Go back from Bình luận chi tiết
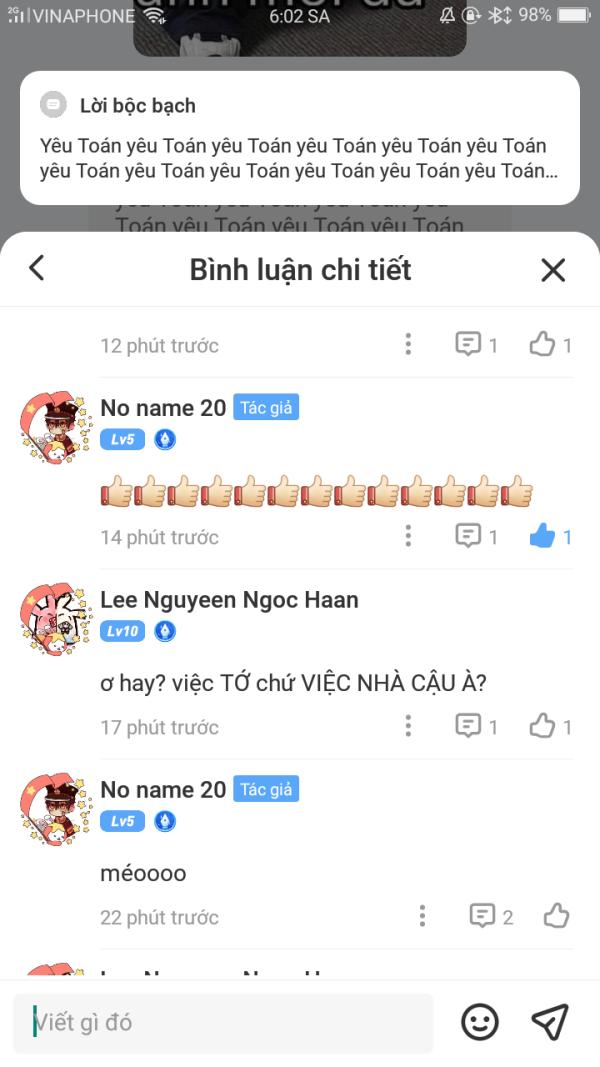600x1067 pixels. pyautogui.click(x=37, y=268)
